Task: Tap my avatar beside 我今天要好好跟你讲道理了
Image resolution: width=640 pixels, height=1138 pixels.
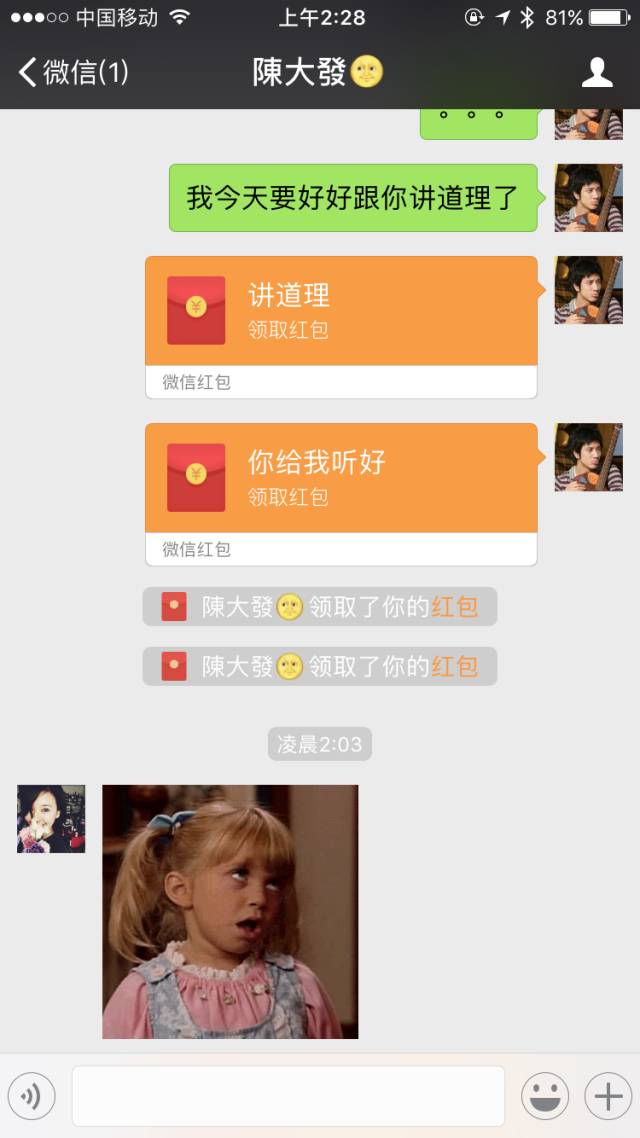Action: (588, 198)
